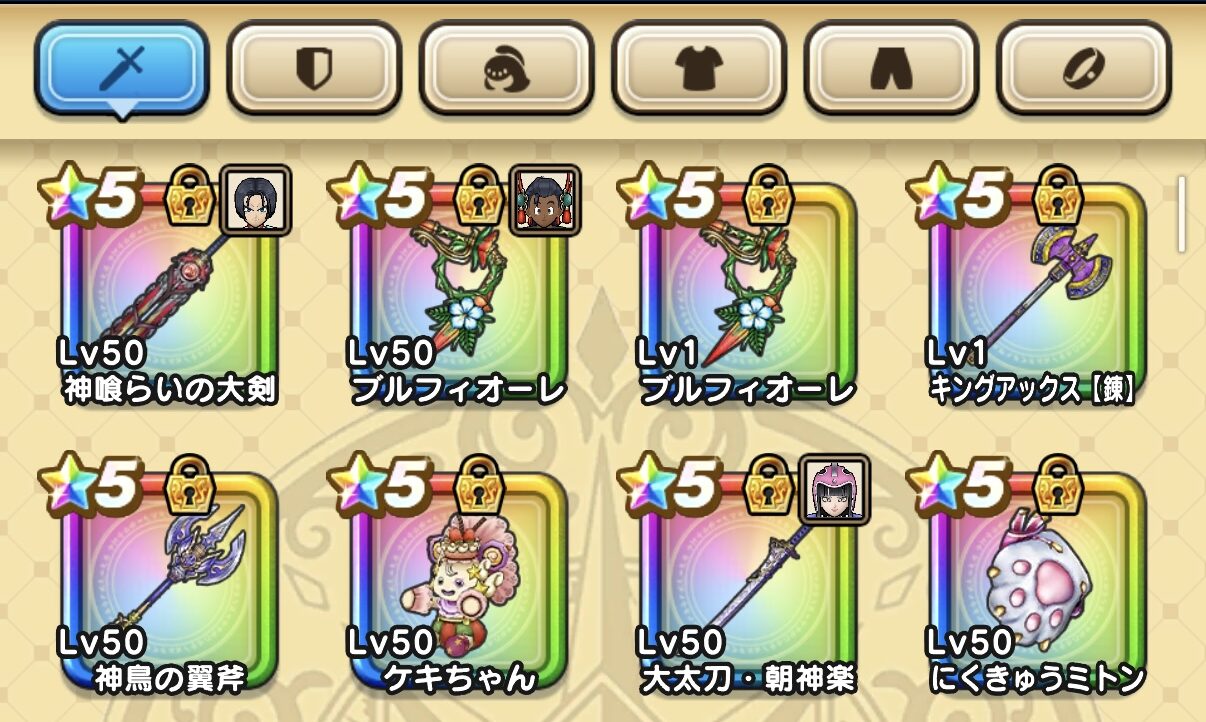Switch to the sword weapon tab
Screen dimensions: 1206x722
pos(121,67)
